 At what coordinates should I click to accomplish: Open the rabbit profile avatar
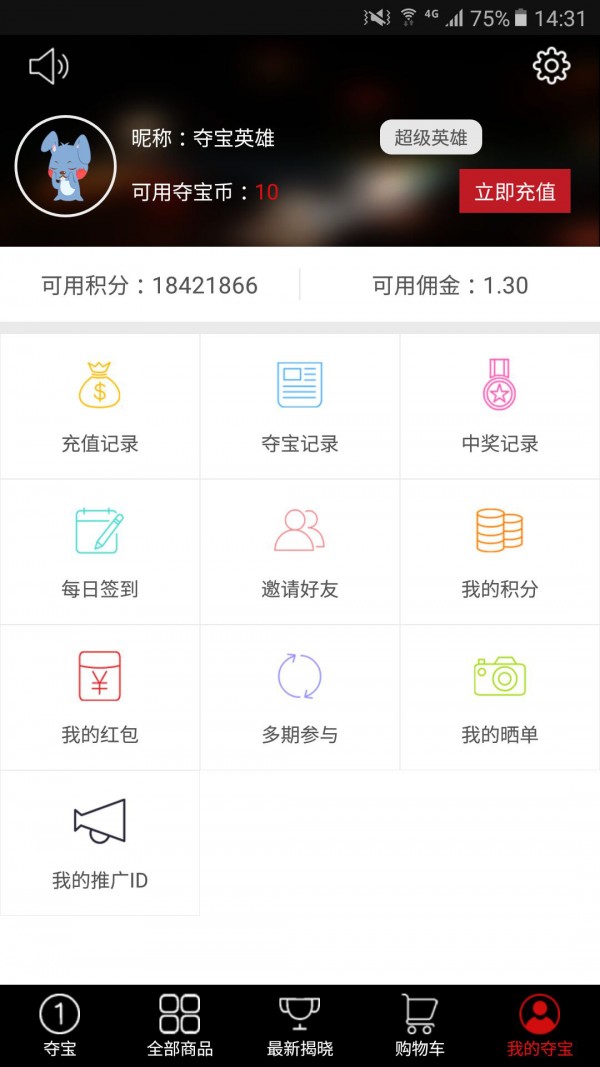click(66, 166)
